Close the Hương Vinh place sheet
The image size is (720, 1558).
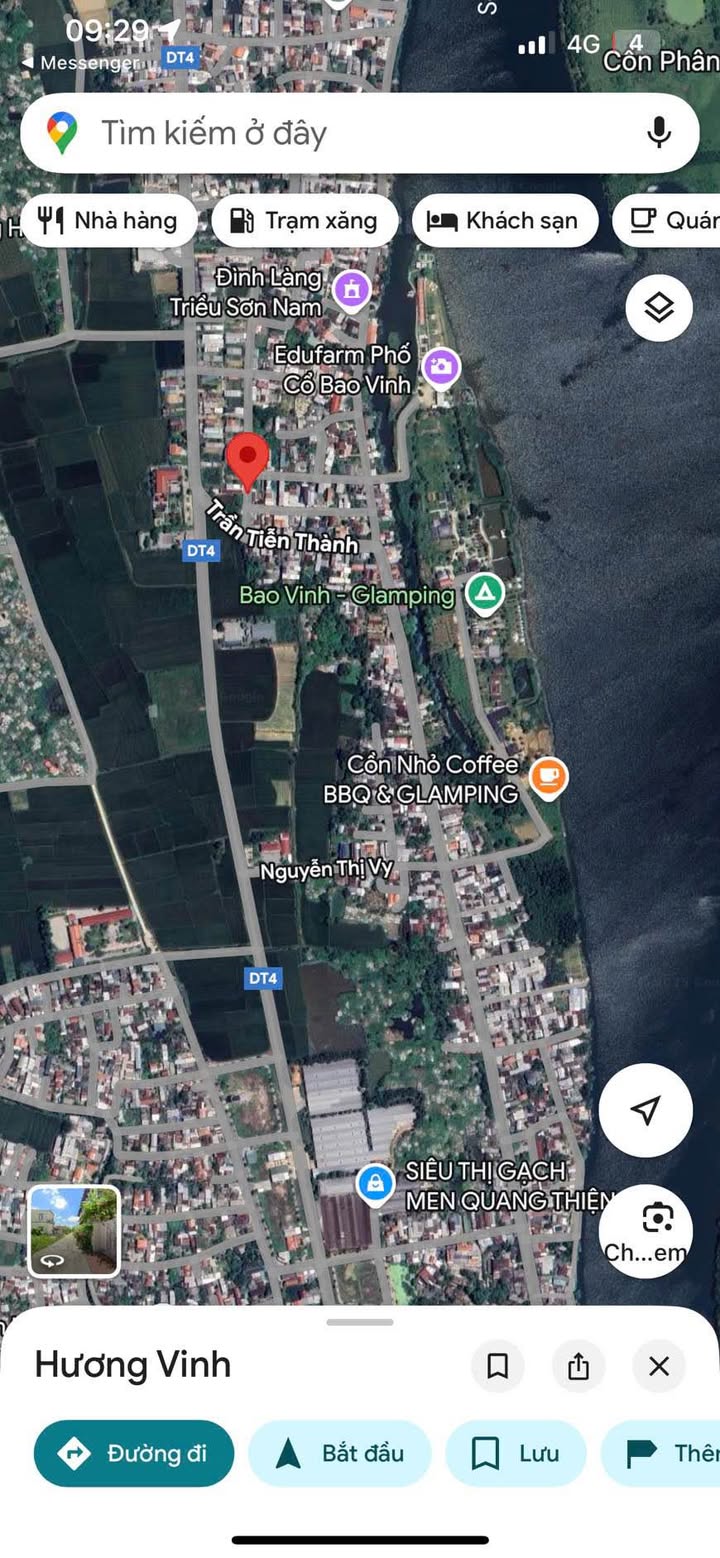point(658,1366)
